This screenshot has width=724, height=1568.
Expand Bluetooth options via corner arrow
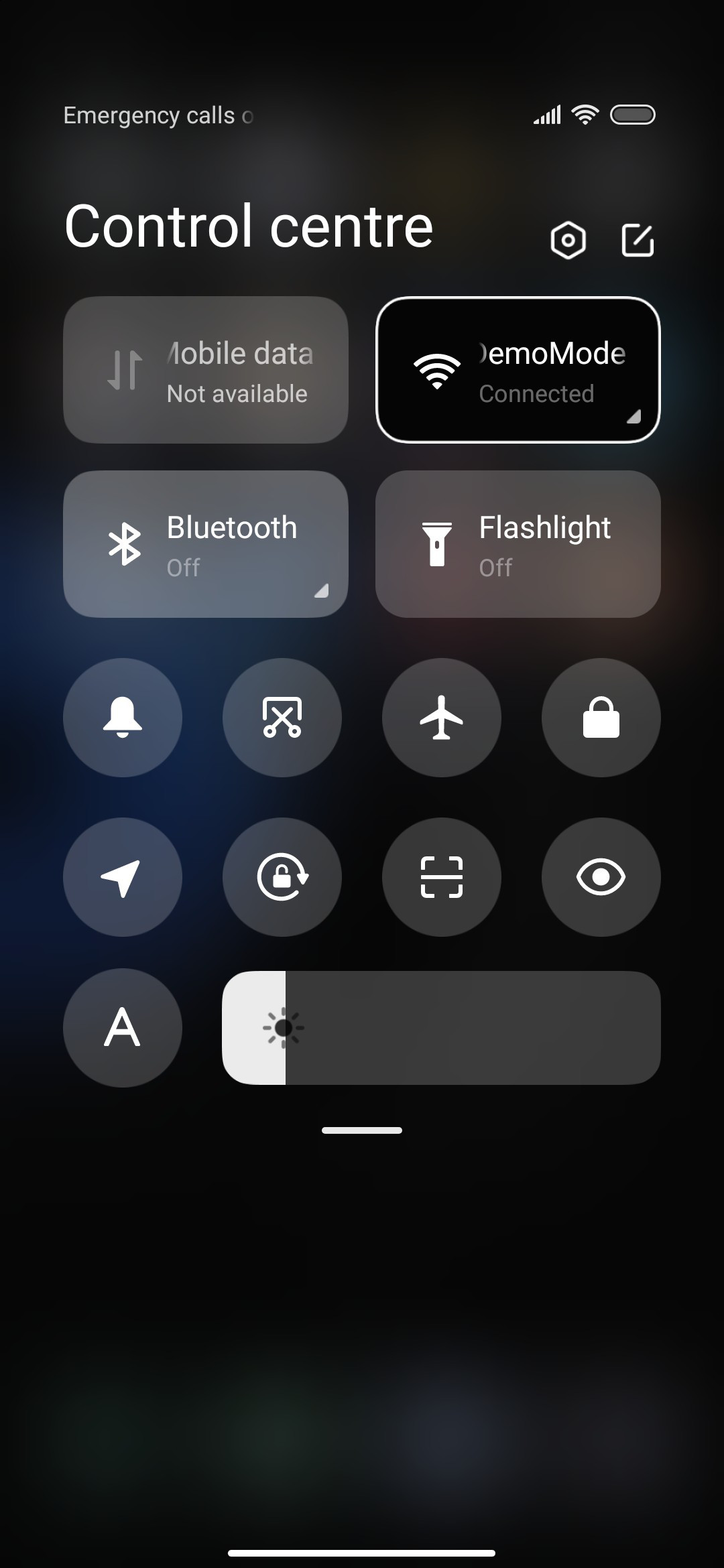point(322,590)
